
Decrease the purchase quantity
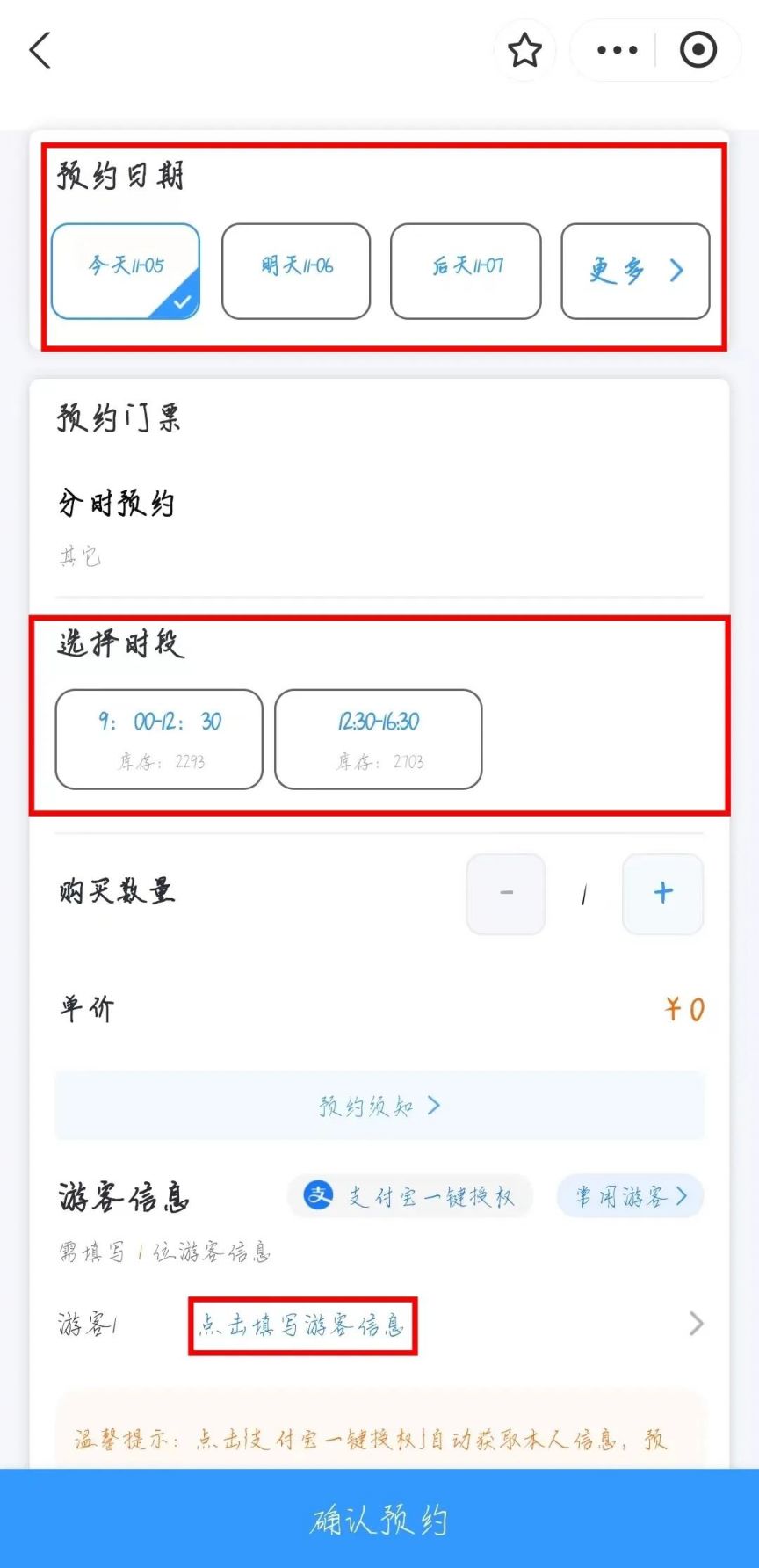click(x=506, y=893)
